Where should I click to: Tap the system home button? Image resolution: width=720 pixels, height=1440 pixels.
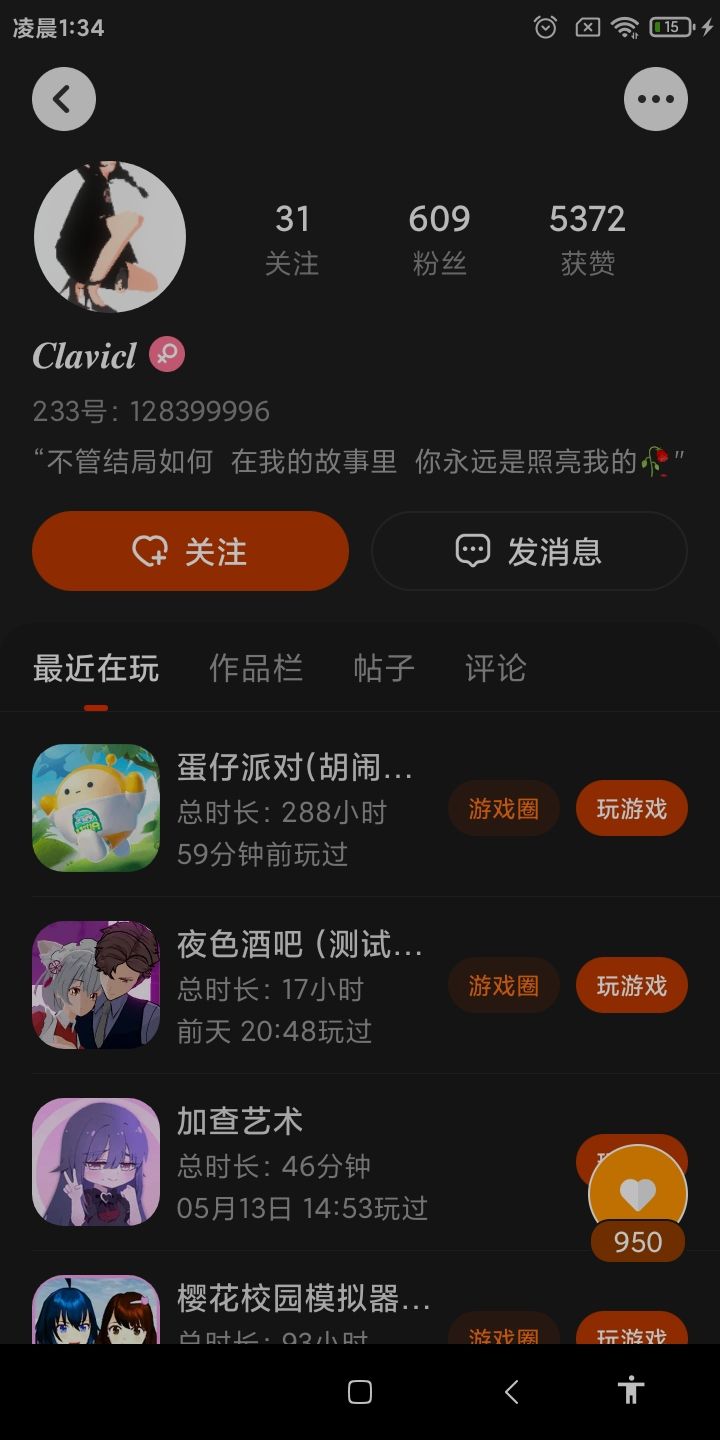[360, 1392]
